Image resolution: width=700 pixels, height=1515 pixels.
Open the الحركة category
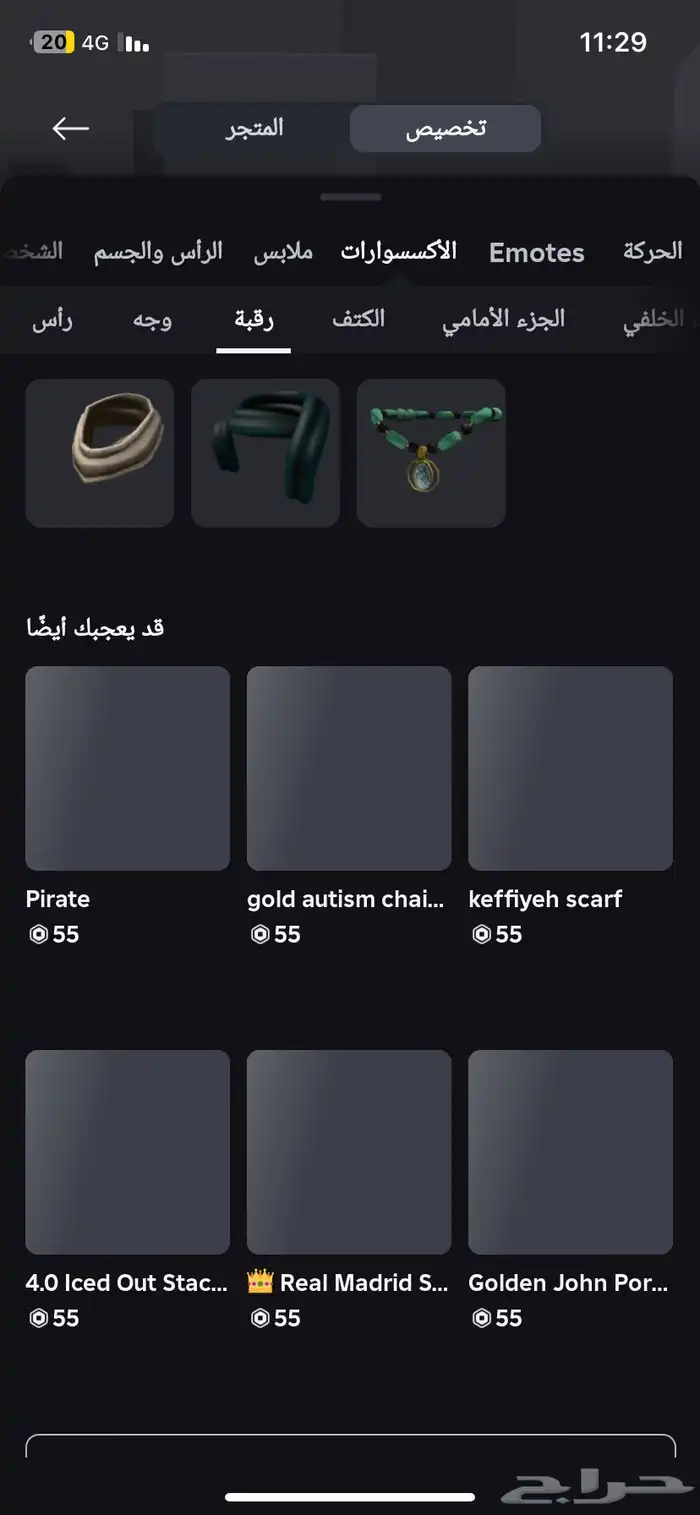pos(652,251)
